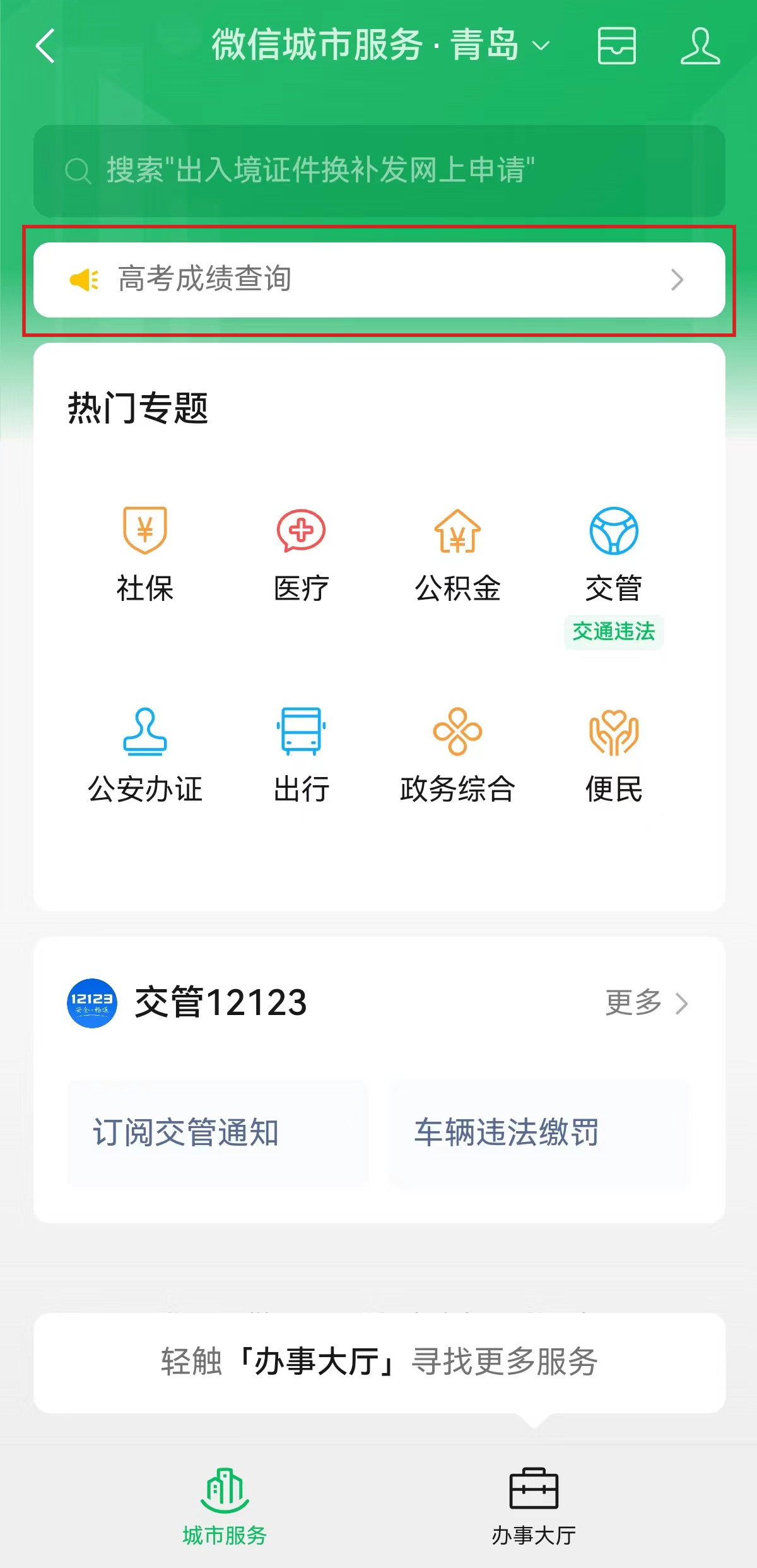The image size is (757, 1568).
Task: Open the 高考成绩查询 announcement chevron
Action: coord(678,280)
